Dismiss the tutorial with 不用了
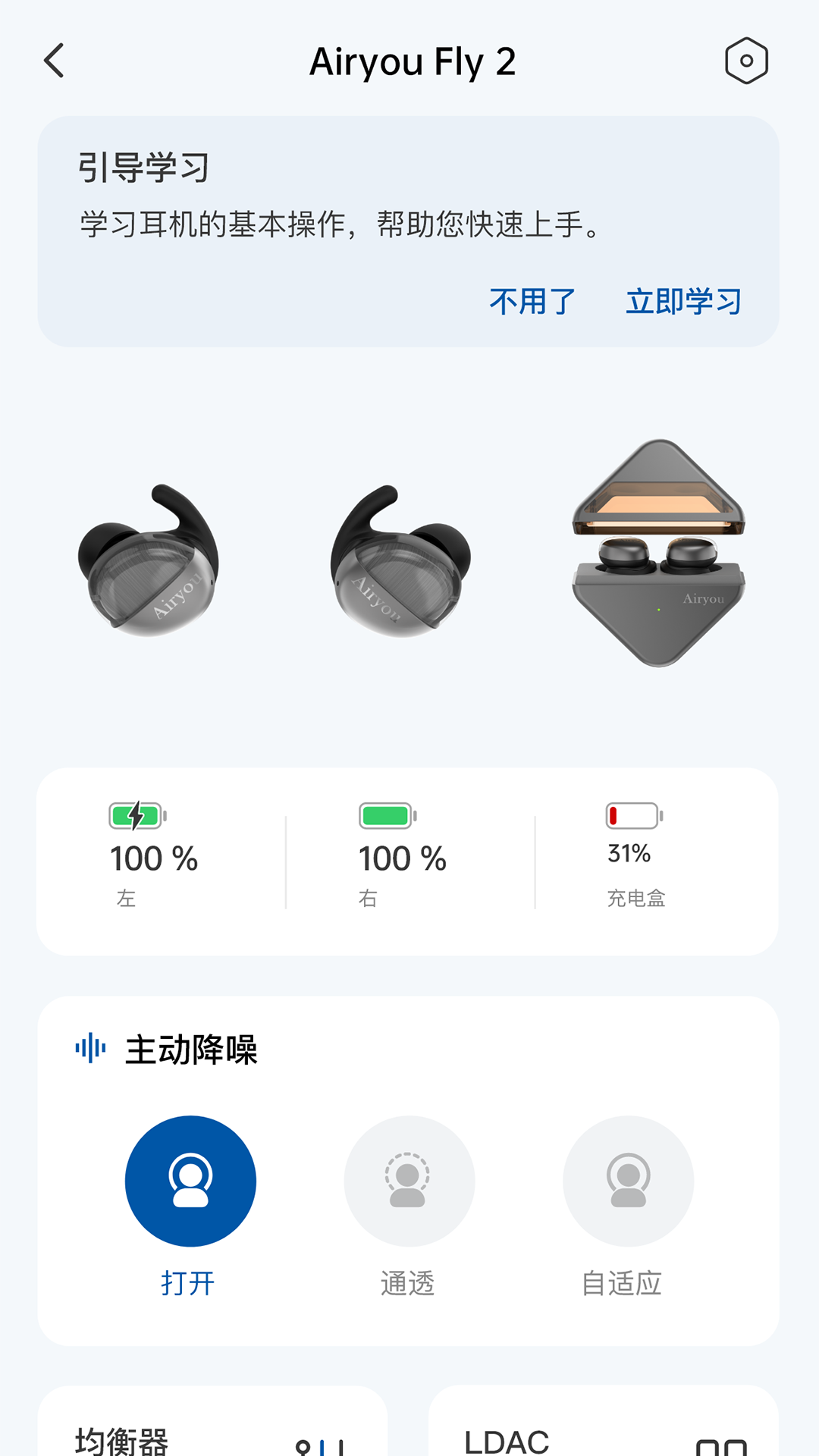This screenshot has height=1456, width=819. [532, 301]
